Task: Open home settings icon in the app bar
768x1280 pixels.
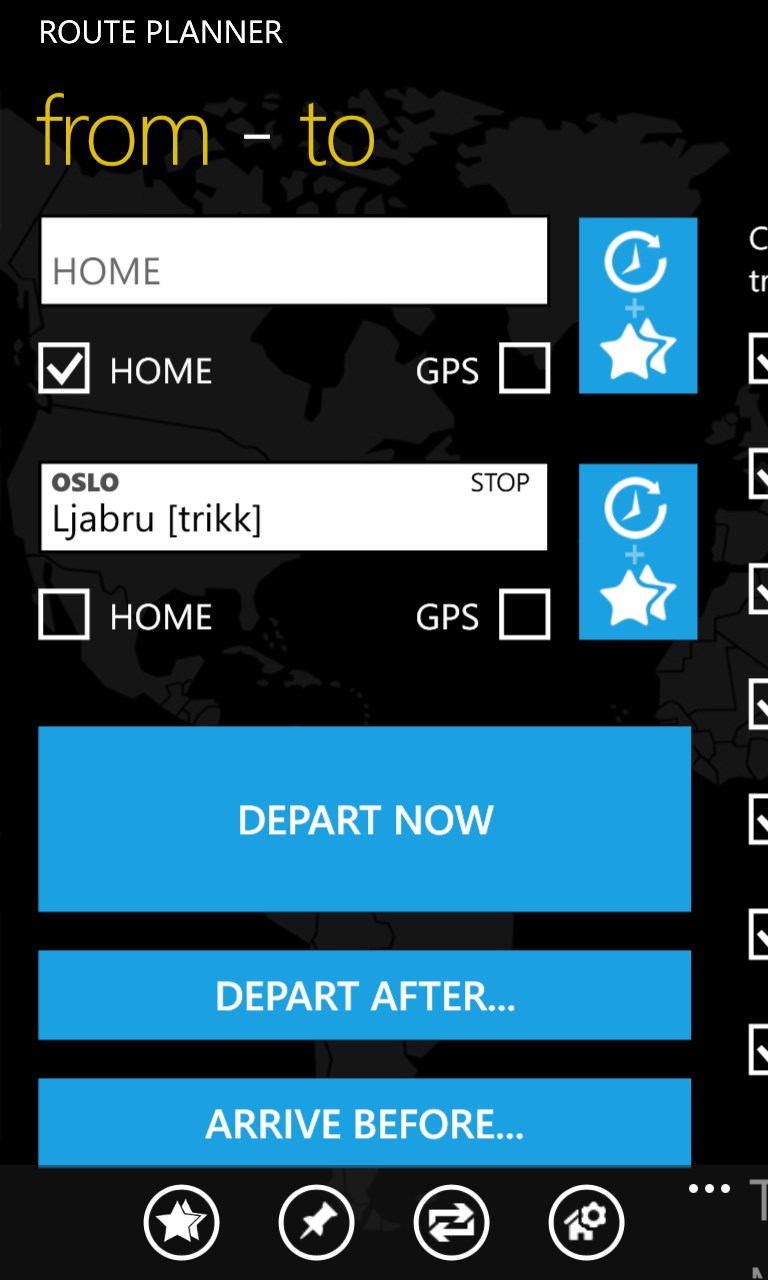Action: point(586,1222)
